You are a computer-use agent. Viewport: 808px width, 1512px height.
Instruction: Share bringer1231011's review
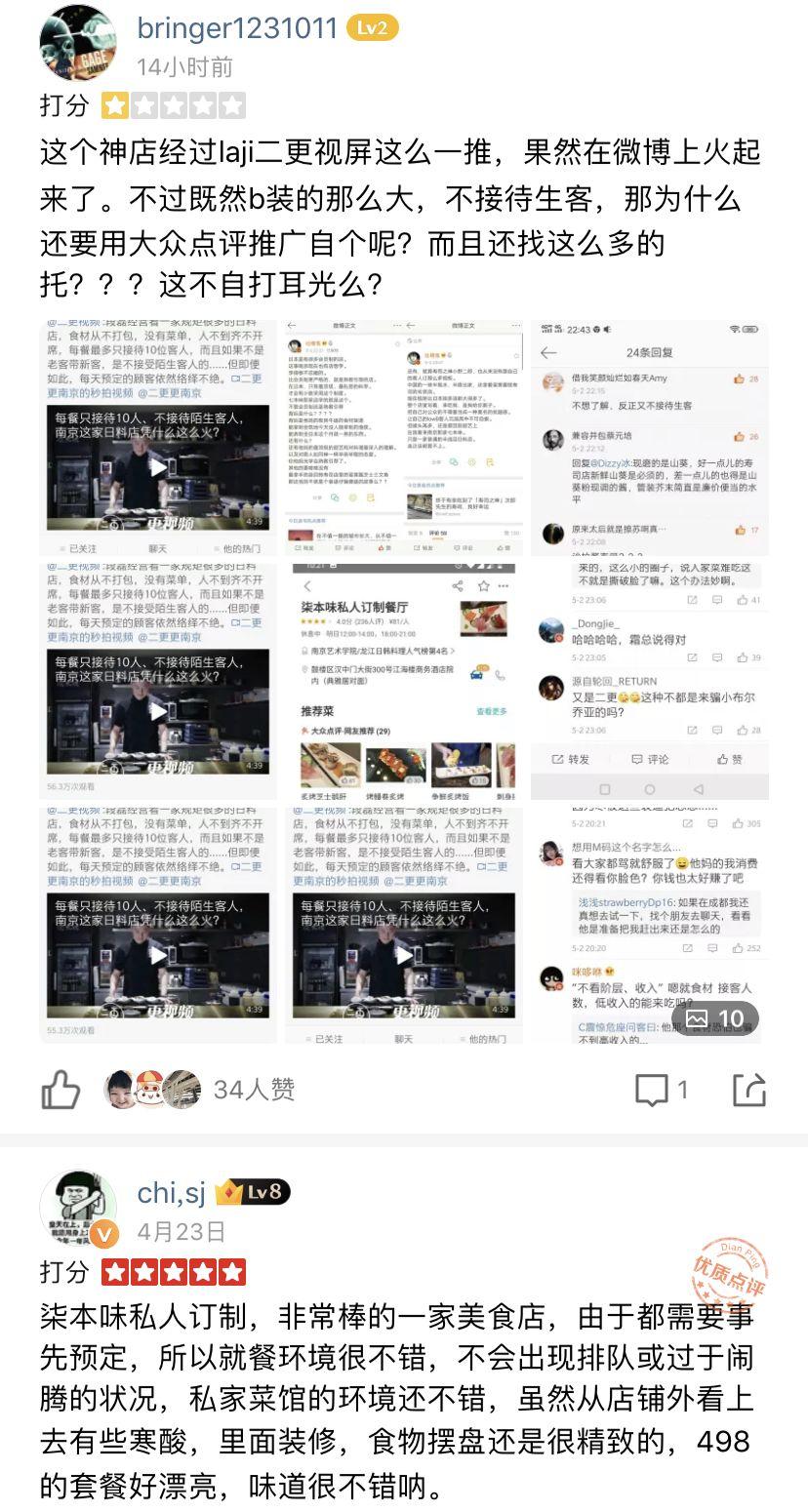[748, 1090]
